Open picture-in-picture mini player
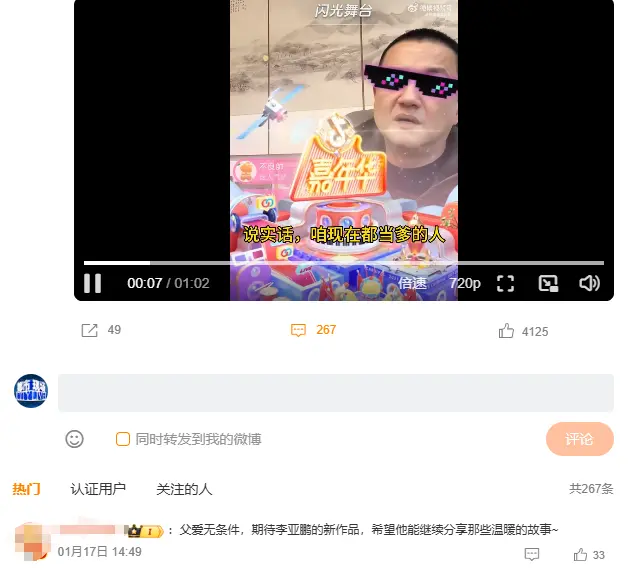Viewport: 629px width, 573px height. click(x=547, y=283)
